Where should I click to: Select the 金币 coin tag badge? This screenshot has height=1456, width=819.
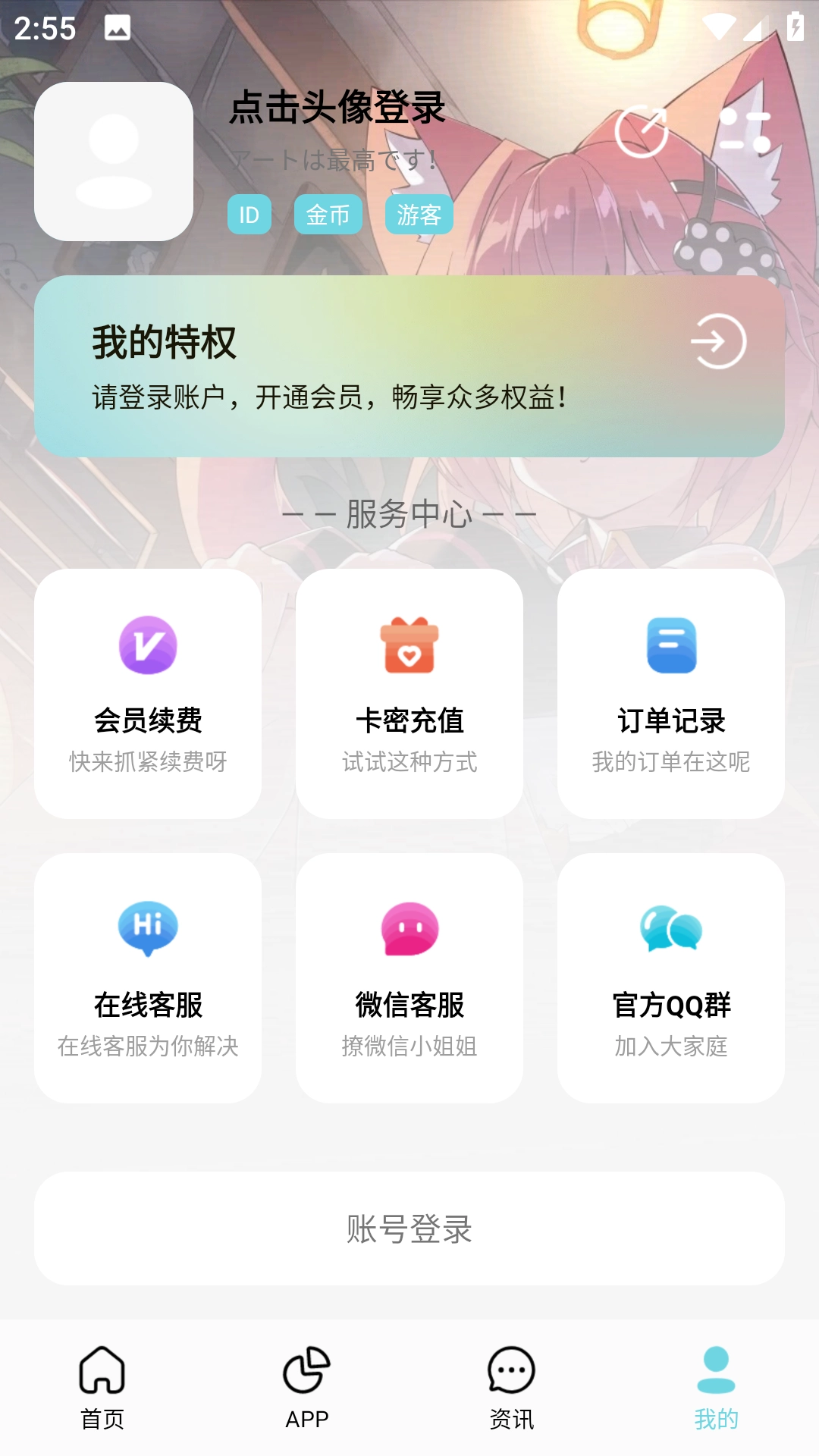point(328,215)
